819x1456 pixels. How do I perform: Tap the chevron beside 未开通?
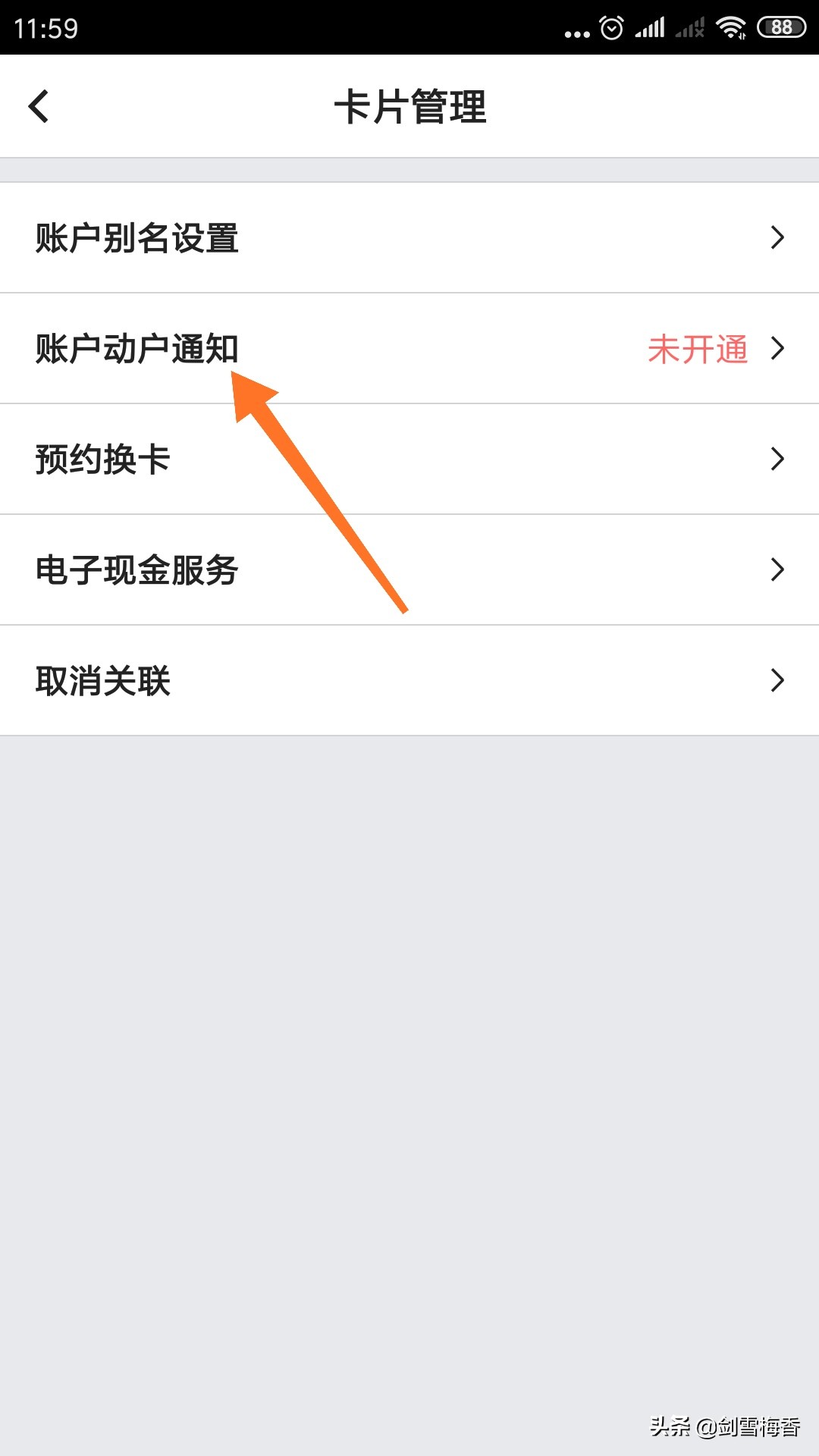(777, 348)
